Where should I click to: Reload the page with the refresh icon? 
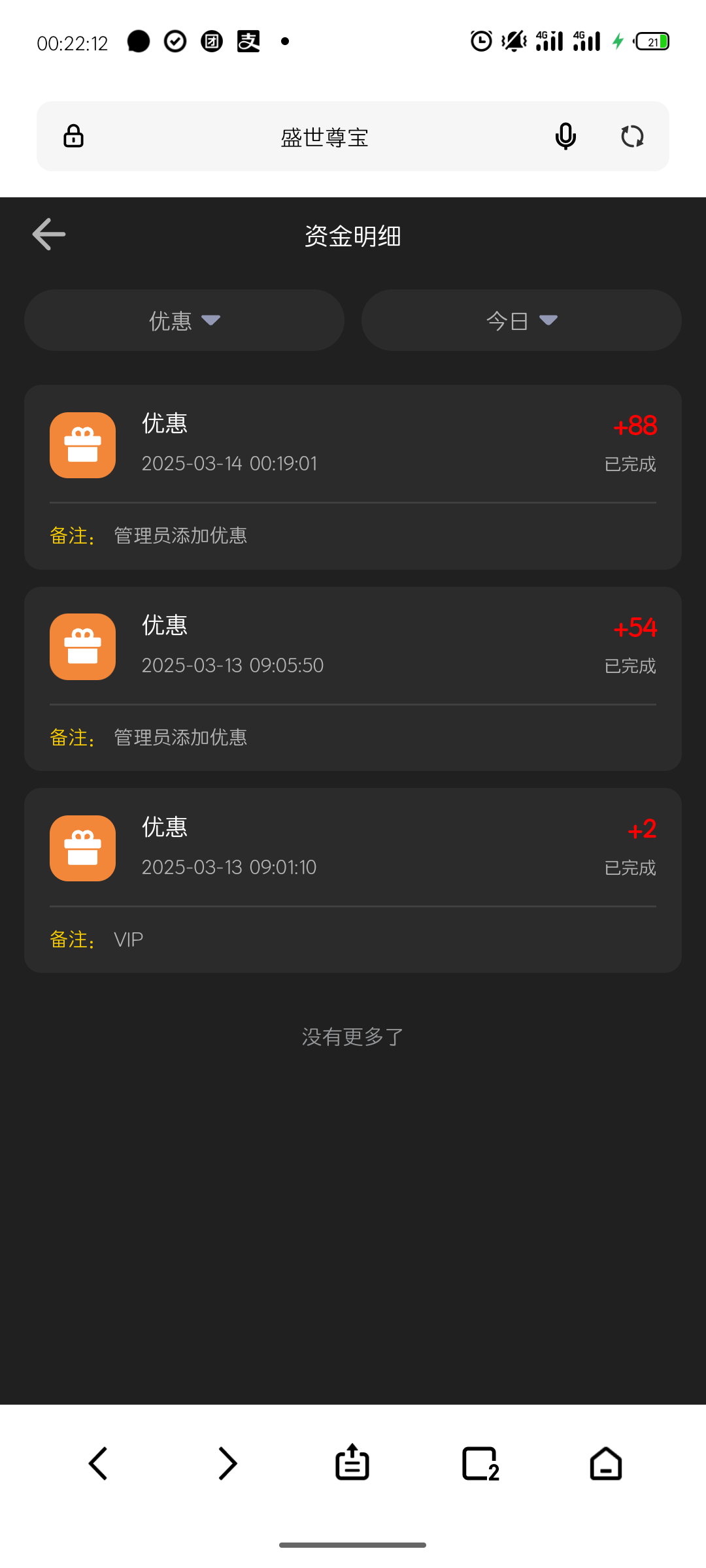point(632,137)
